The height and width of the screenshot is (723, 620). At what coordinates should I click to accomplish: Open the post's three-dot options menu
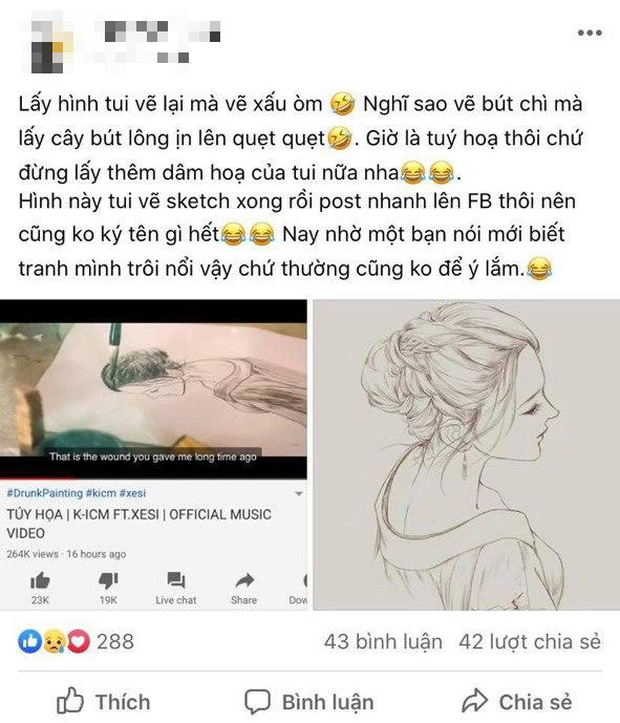590,34
